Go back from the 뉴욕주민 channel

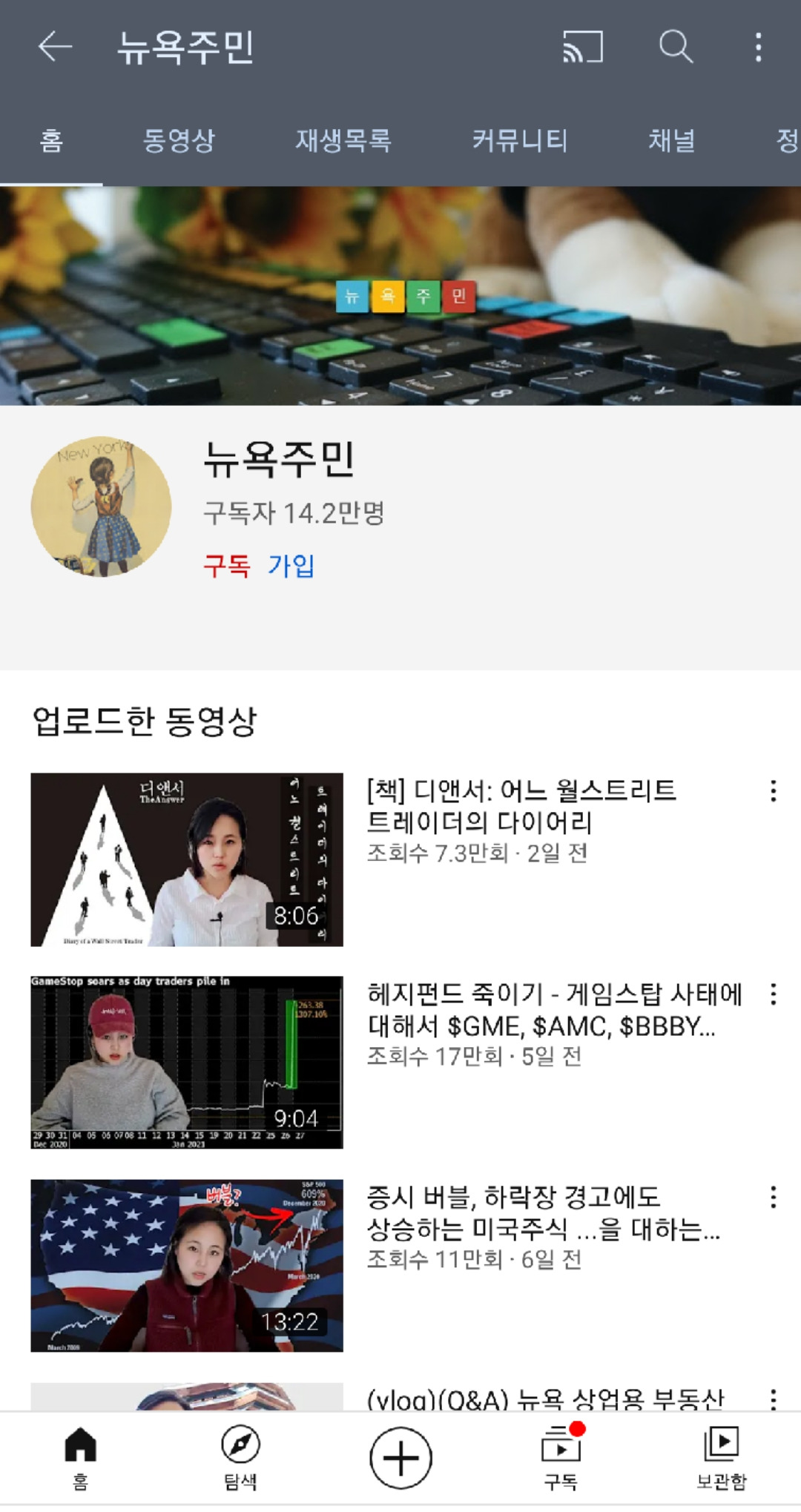[x=55, y=47]
